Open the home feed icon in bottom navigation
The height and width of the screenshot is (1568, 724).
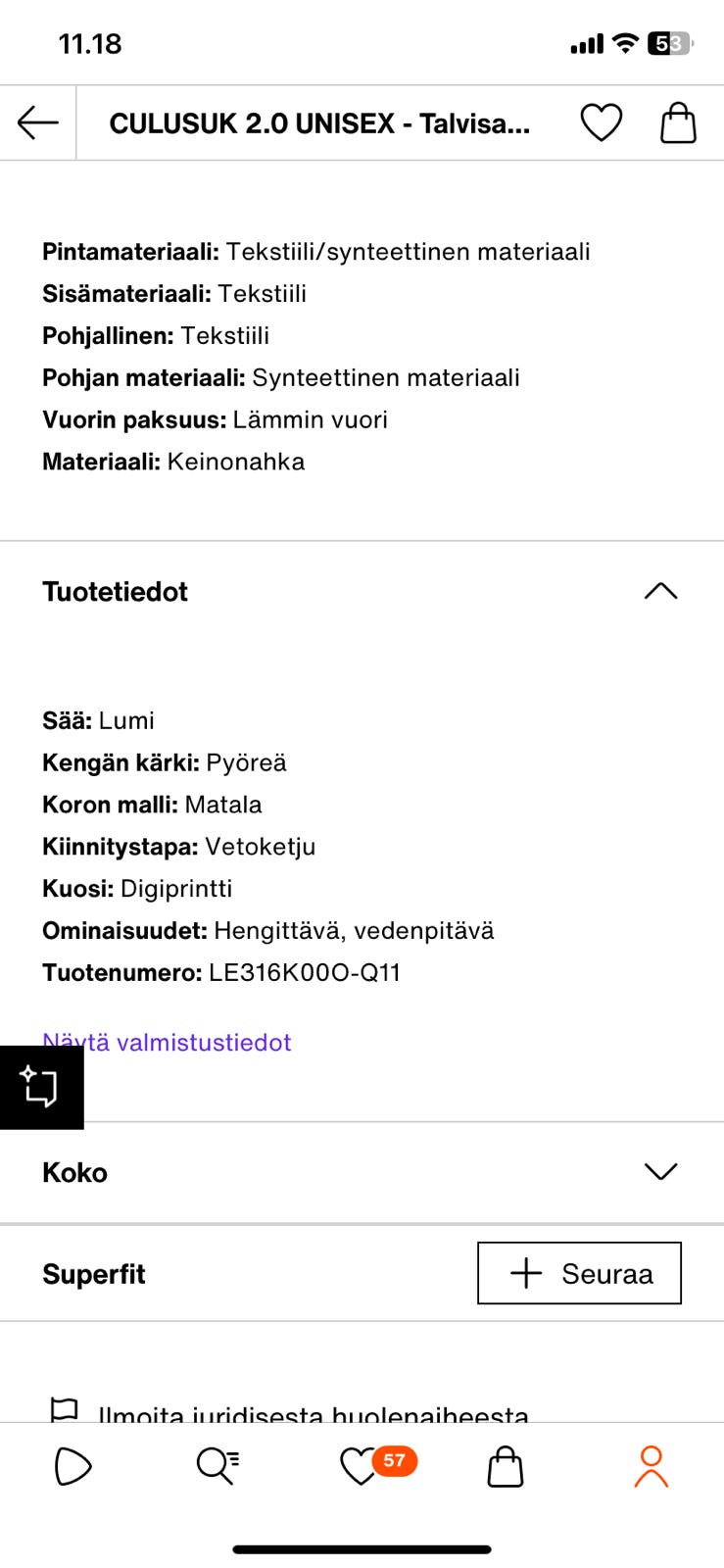point(72,1467)
